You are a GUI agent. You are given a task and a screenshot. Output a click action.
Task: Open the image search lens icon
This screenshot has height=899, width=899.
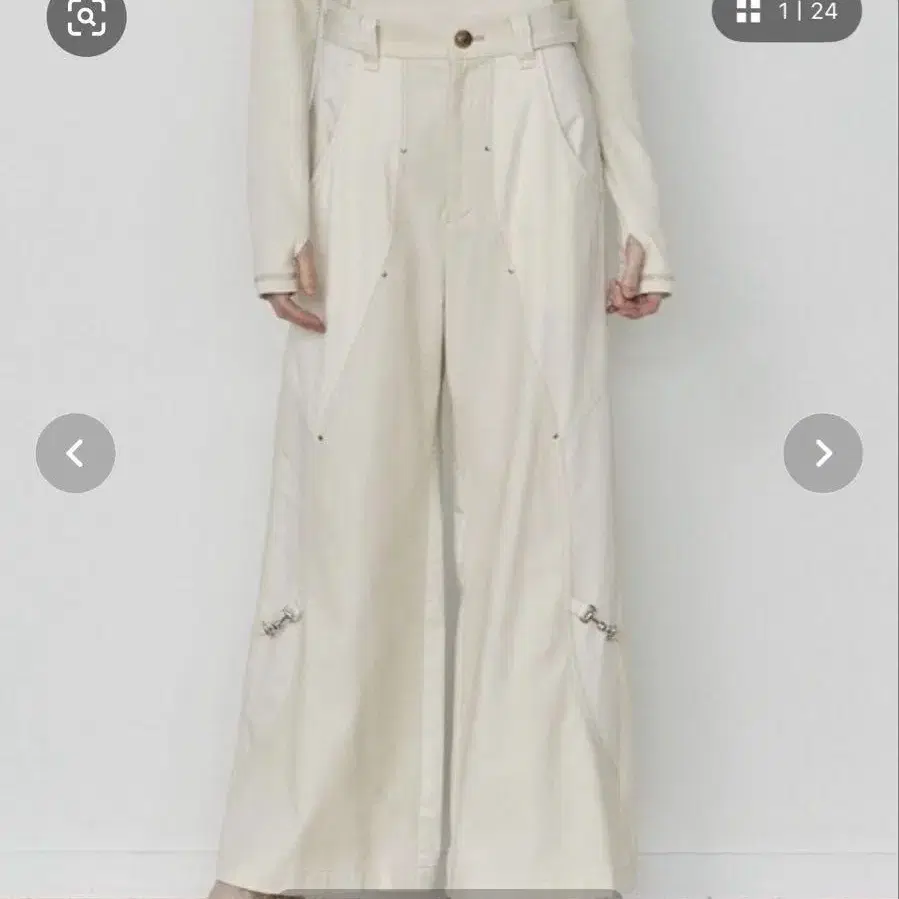click(x=87, y=18)
